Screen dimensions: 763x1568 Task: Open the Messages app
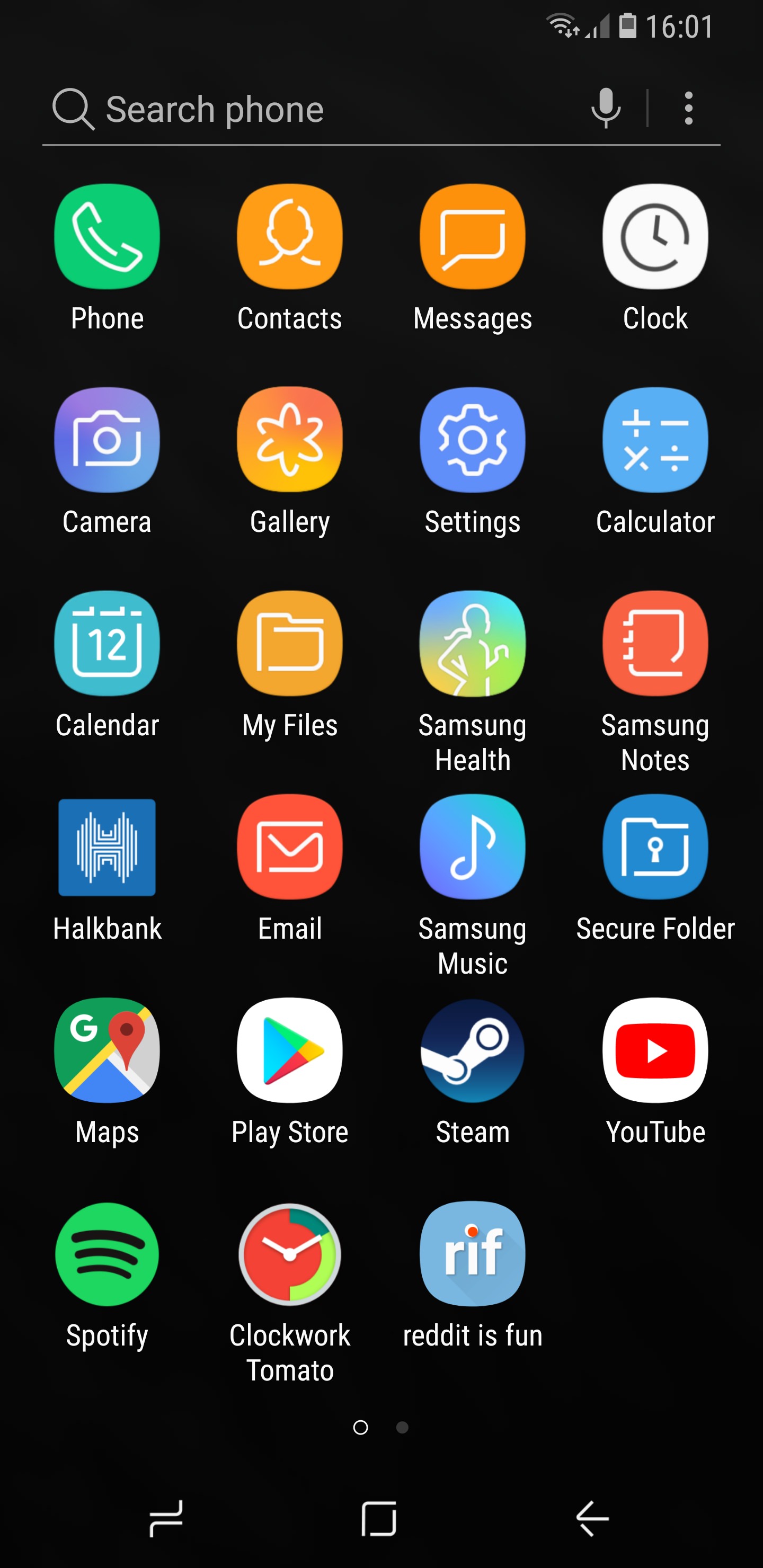point(473,237)
